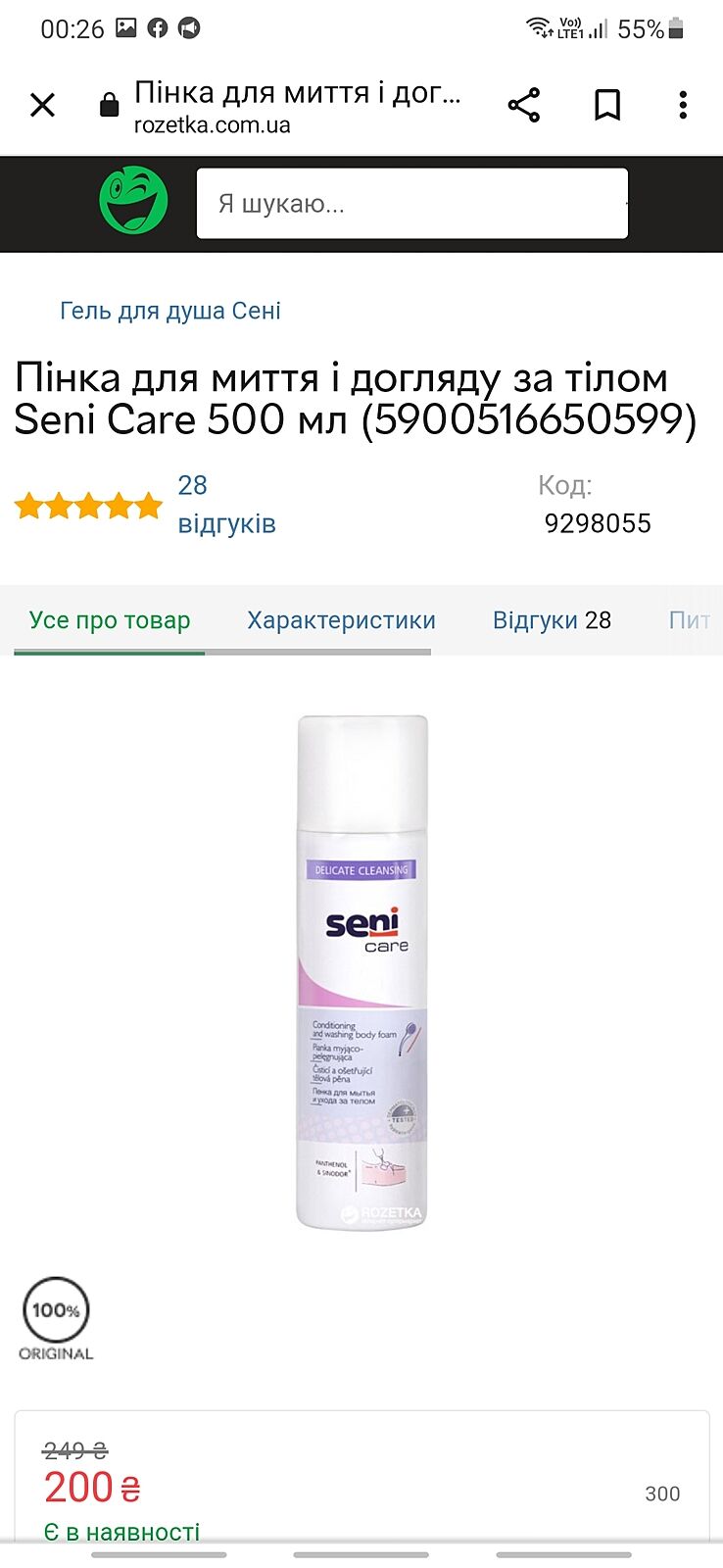
Task: Tap the Rozetka smiley logo
Action: click(x=134, y=200)
